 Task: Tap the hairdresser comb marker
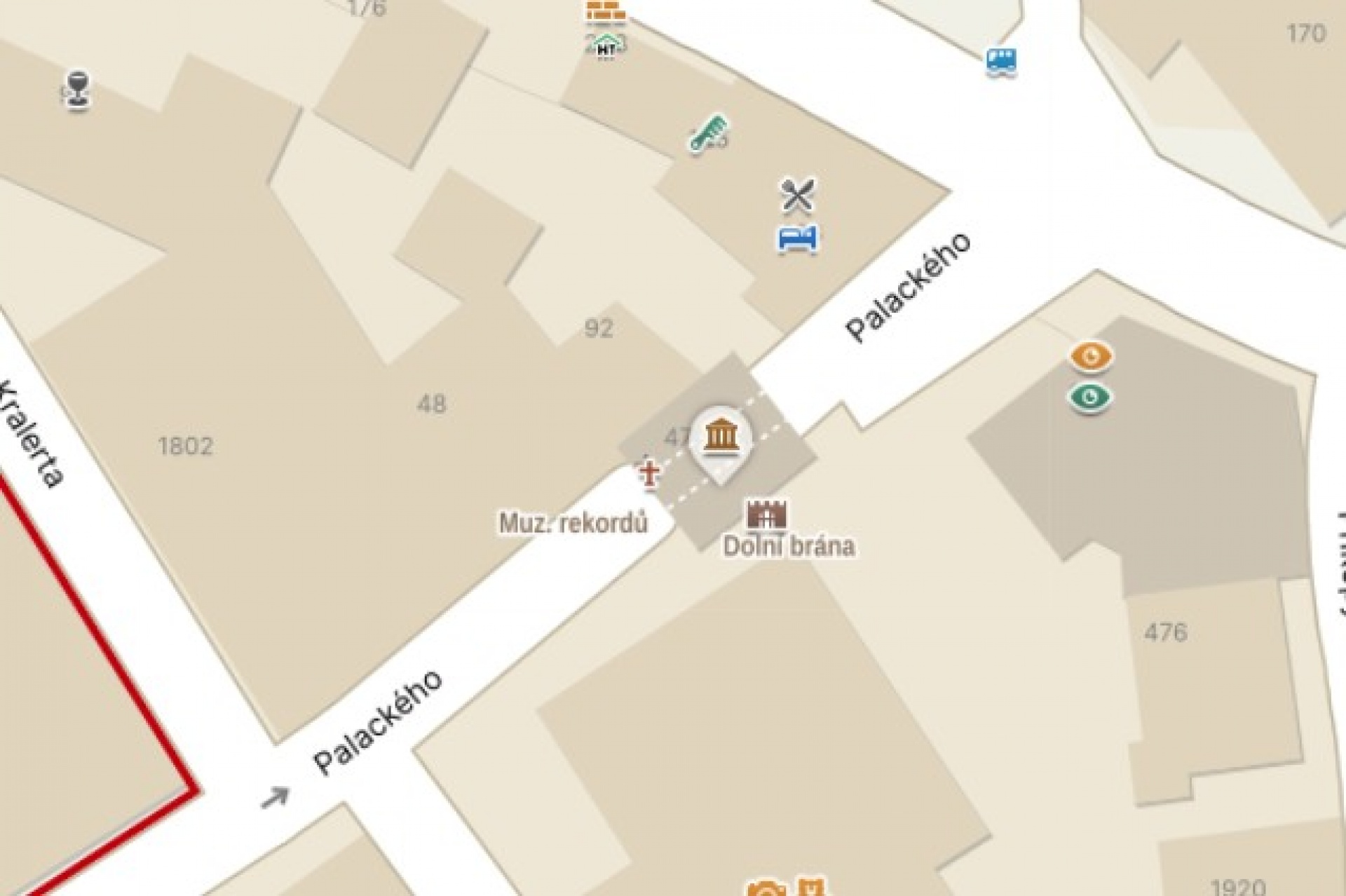[x=709, y=133]
